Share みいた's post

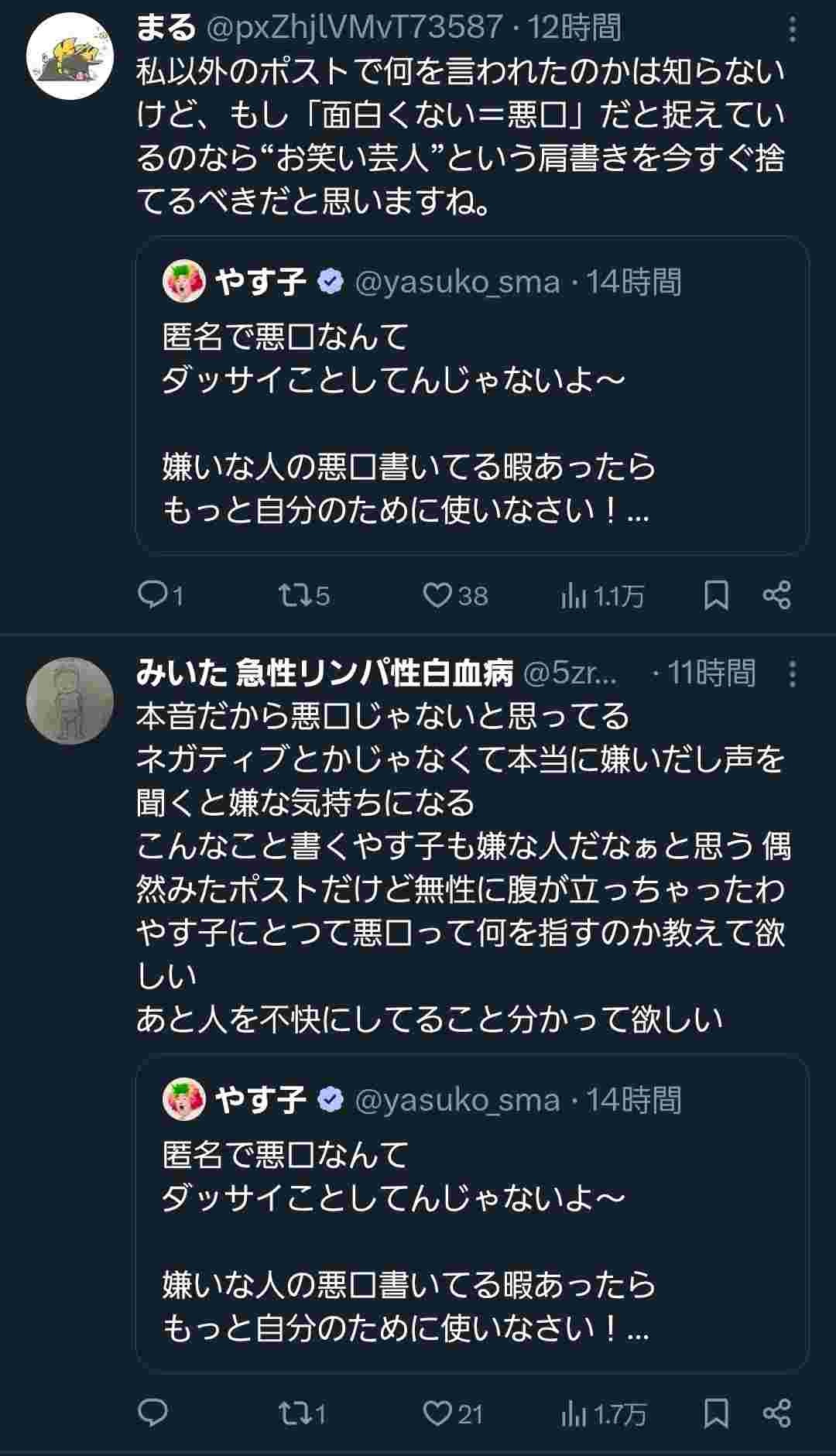(x=776, y=1413)
